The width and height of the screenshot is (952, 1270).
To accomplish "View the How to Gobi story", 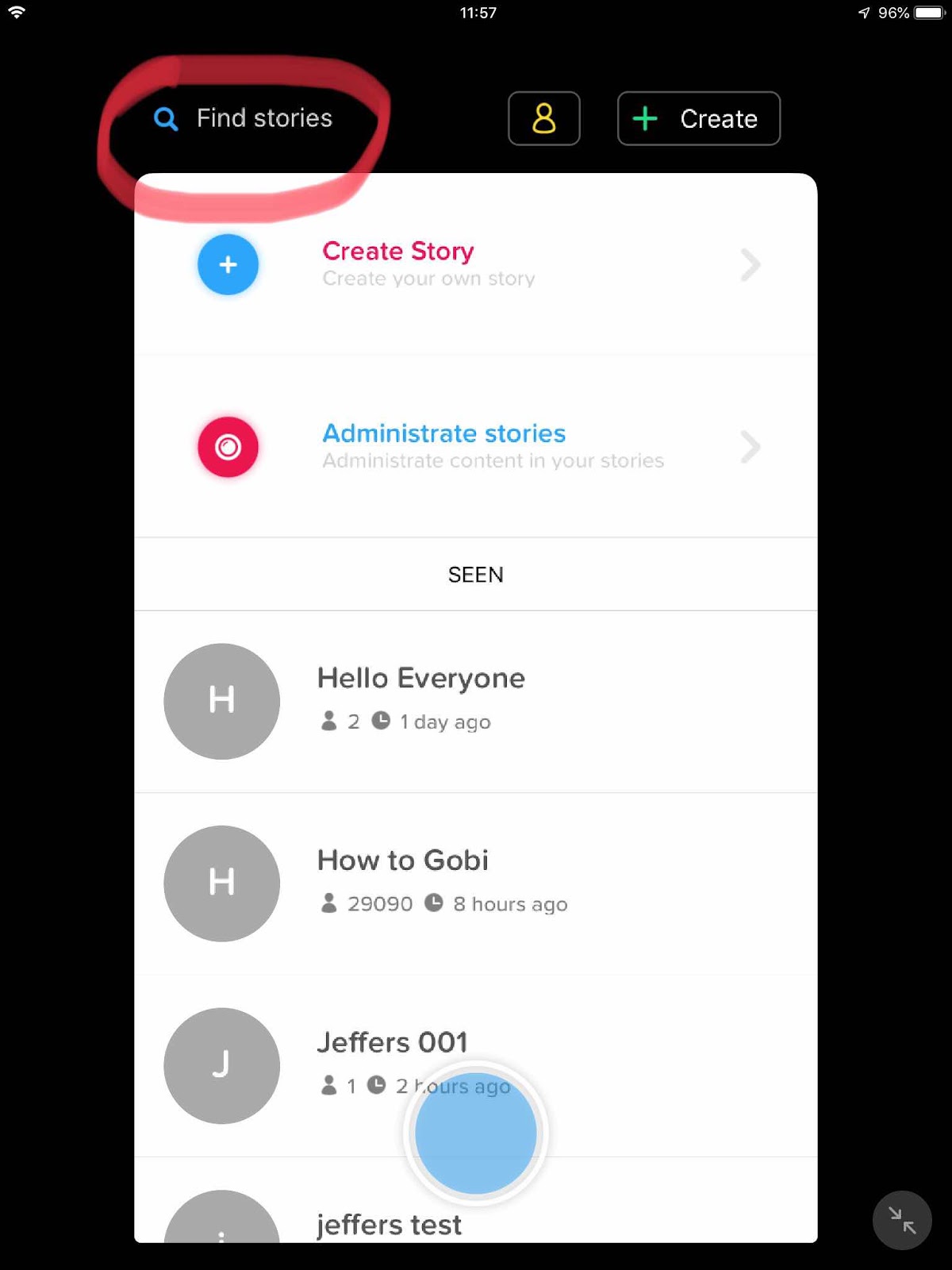I will click(474, 883).
